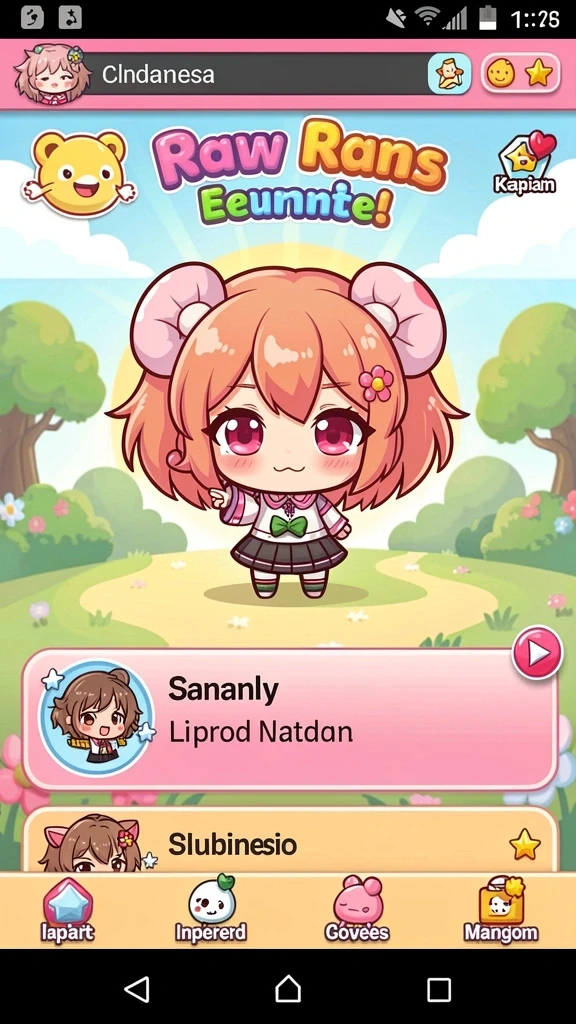The height and width of the screenshot is (1024, 576).
Task: Open the Slubinesio card
Action: [x=291, y=839]
